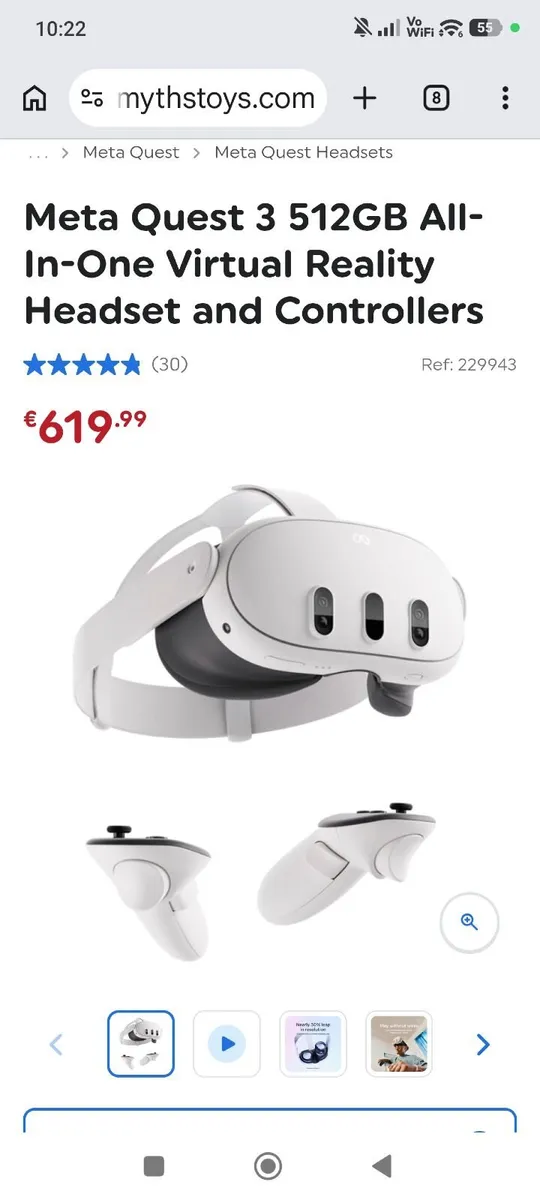The image size is (540, 1200).
Task: Zoom into the product image
Action: click(x=469, y=922)
